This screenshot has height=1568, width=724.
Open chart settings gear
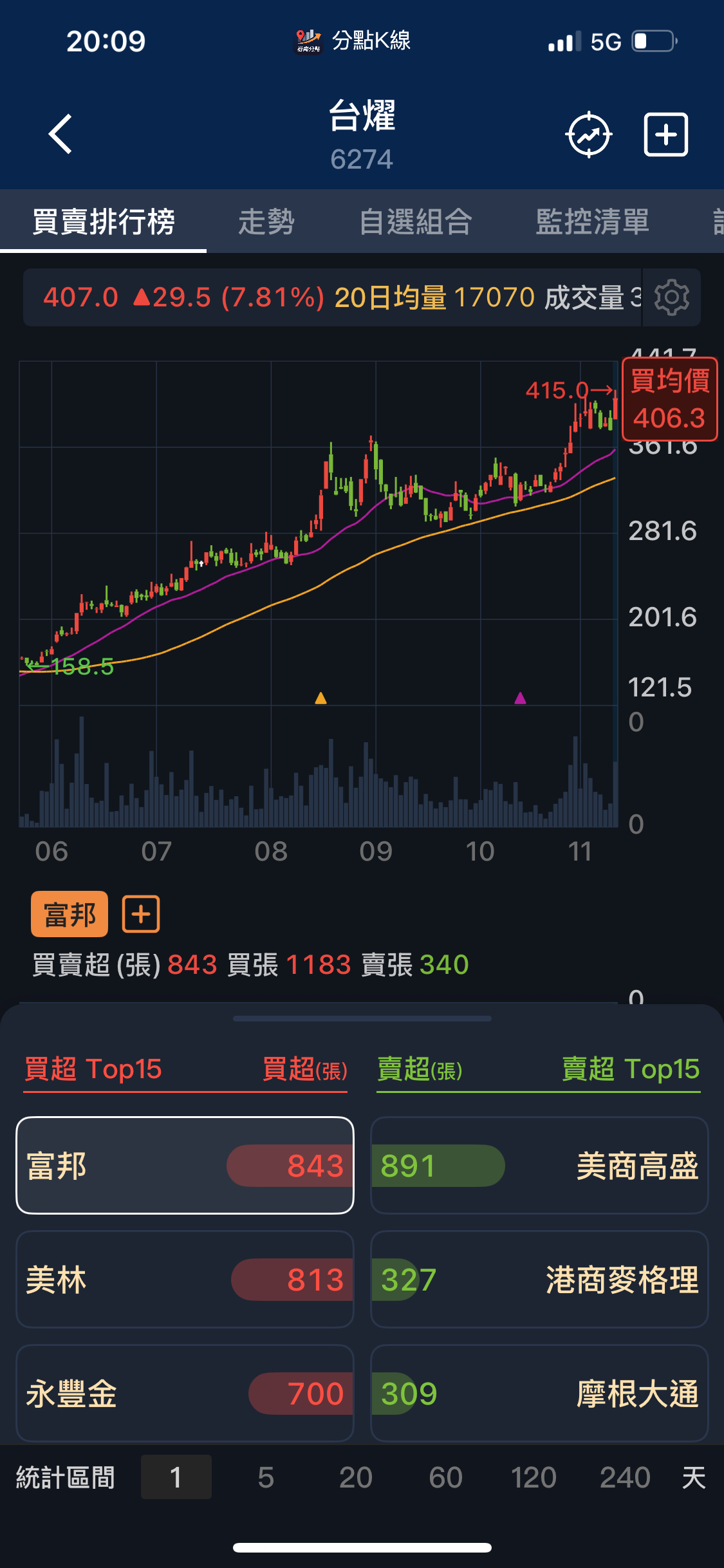coord(671,297)
